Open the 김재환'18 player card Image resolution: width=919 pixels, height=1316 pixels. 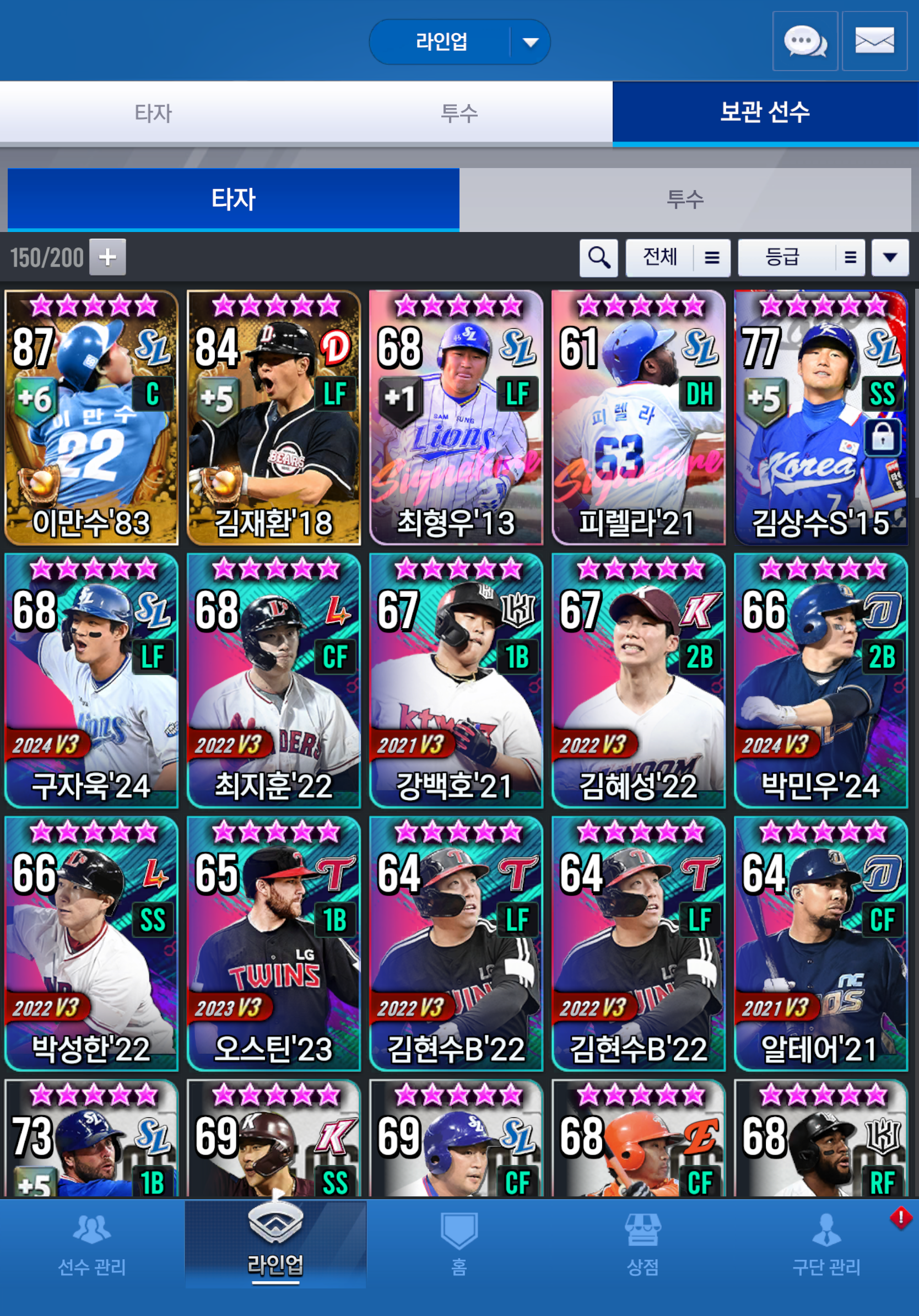pyautogui.click(x=274, y=417)
